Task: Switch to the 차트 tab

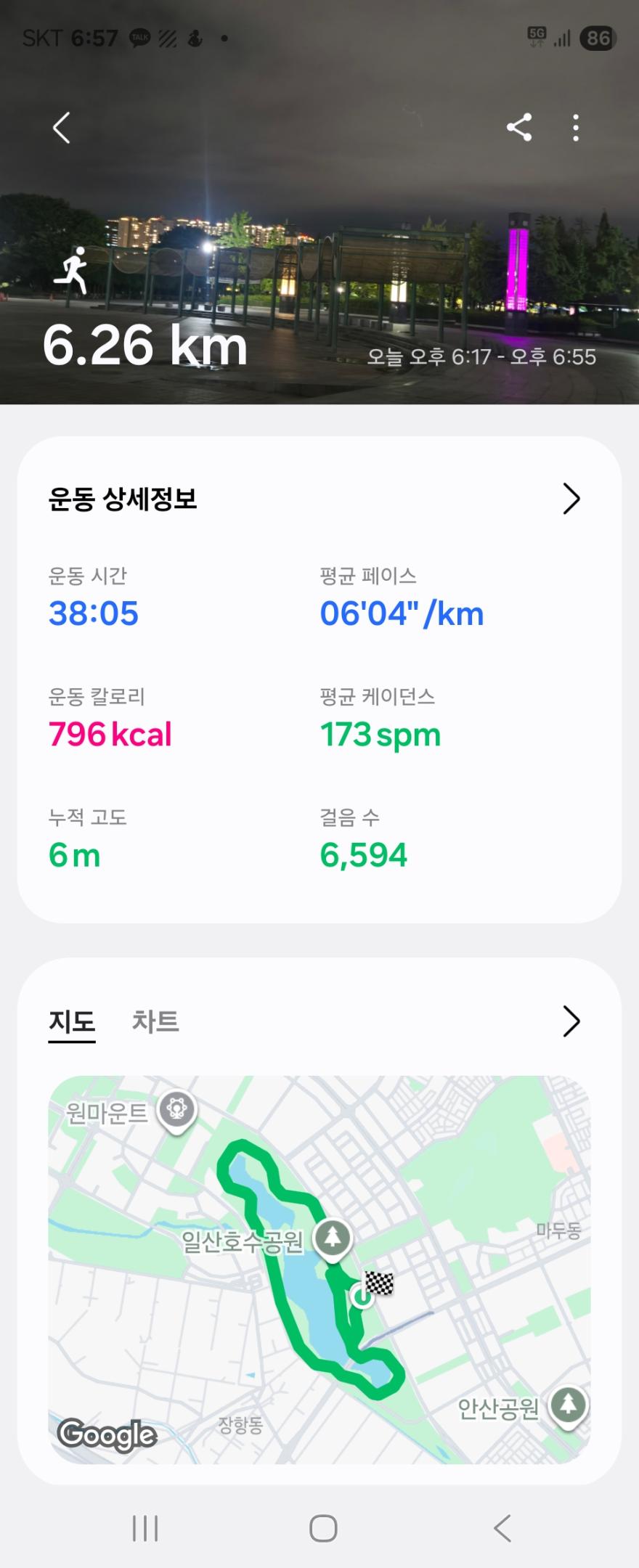Action: coord(155,1021)
